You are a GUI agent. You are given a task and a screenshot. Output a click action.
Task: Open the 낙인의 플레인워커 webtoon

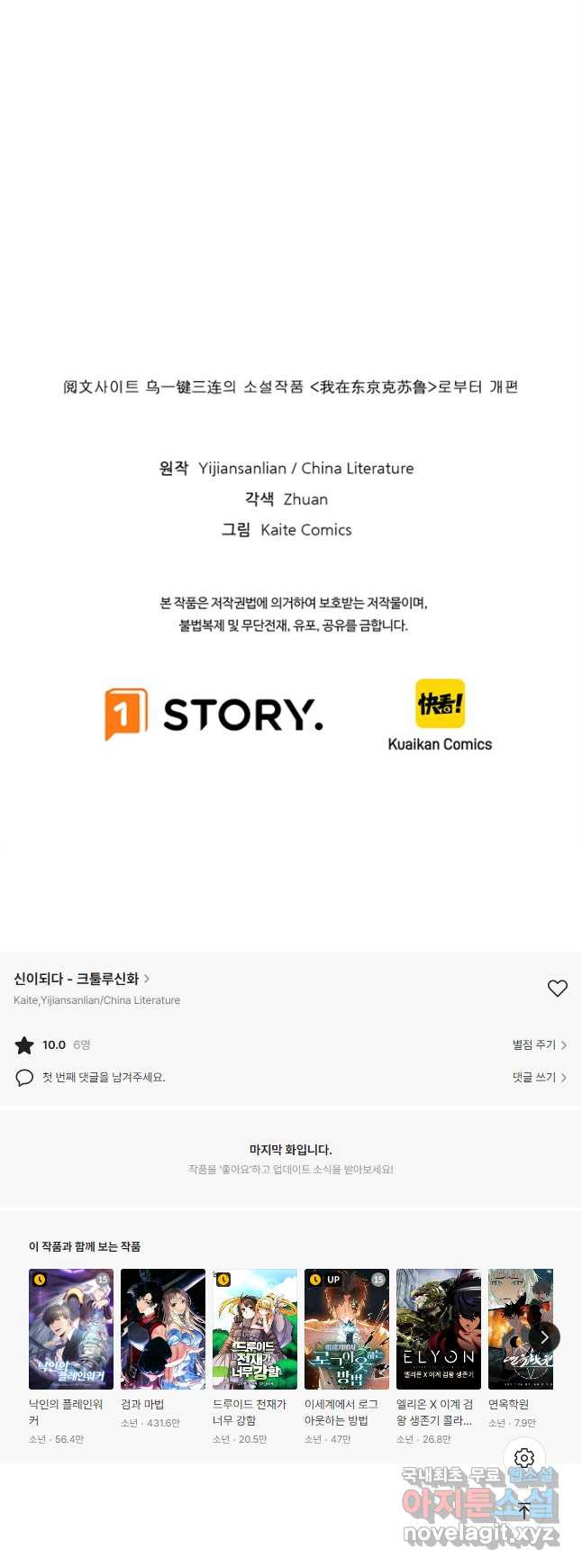point(71,1329)
